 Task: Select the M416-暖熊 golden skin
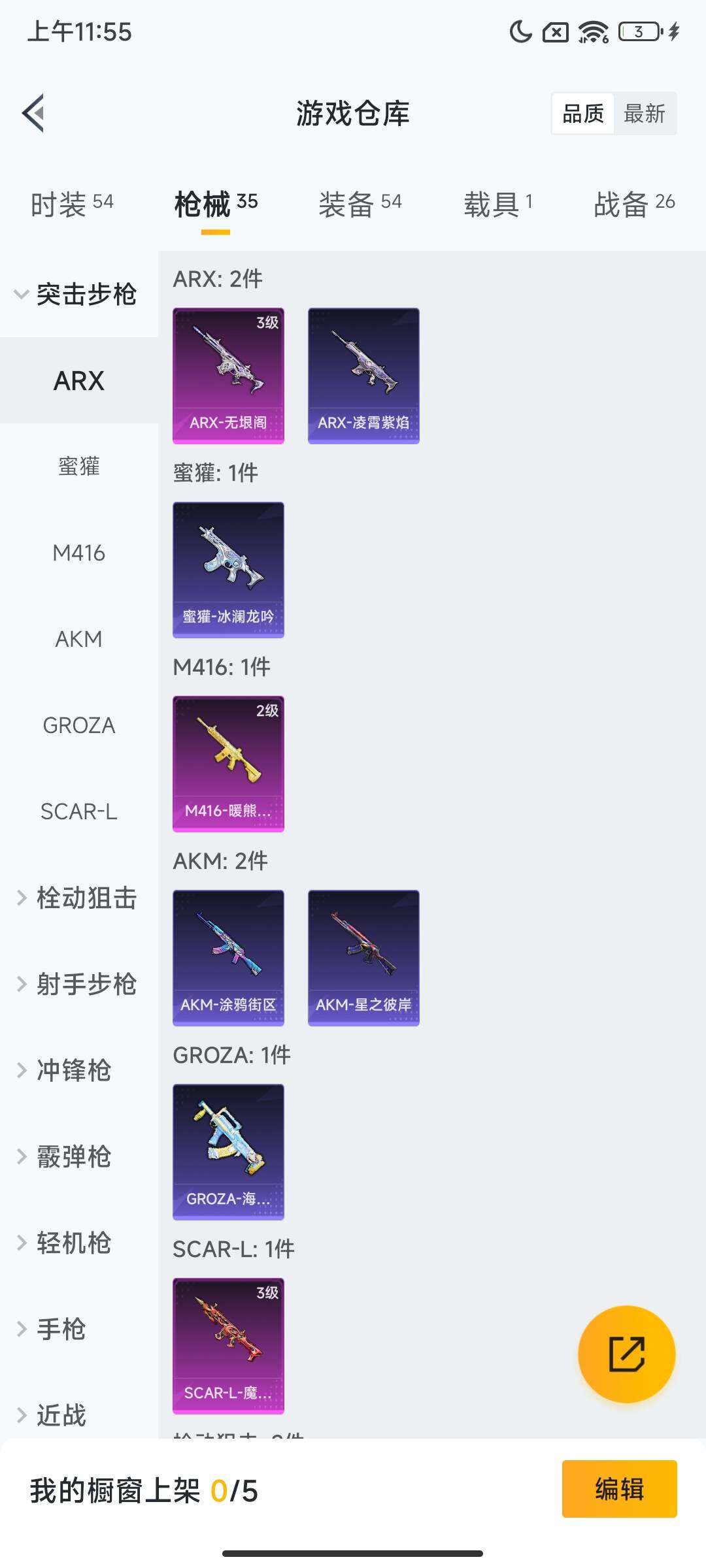228,763
